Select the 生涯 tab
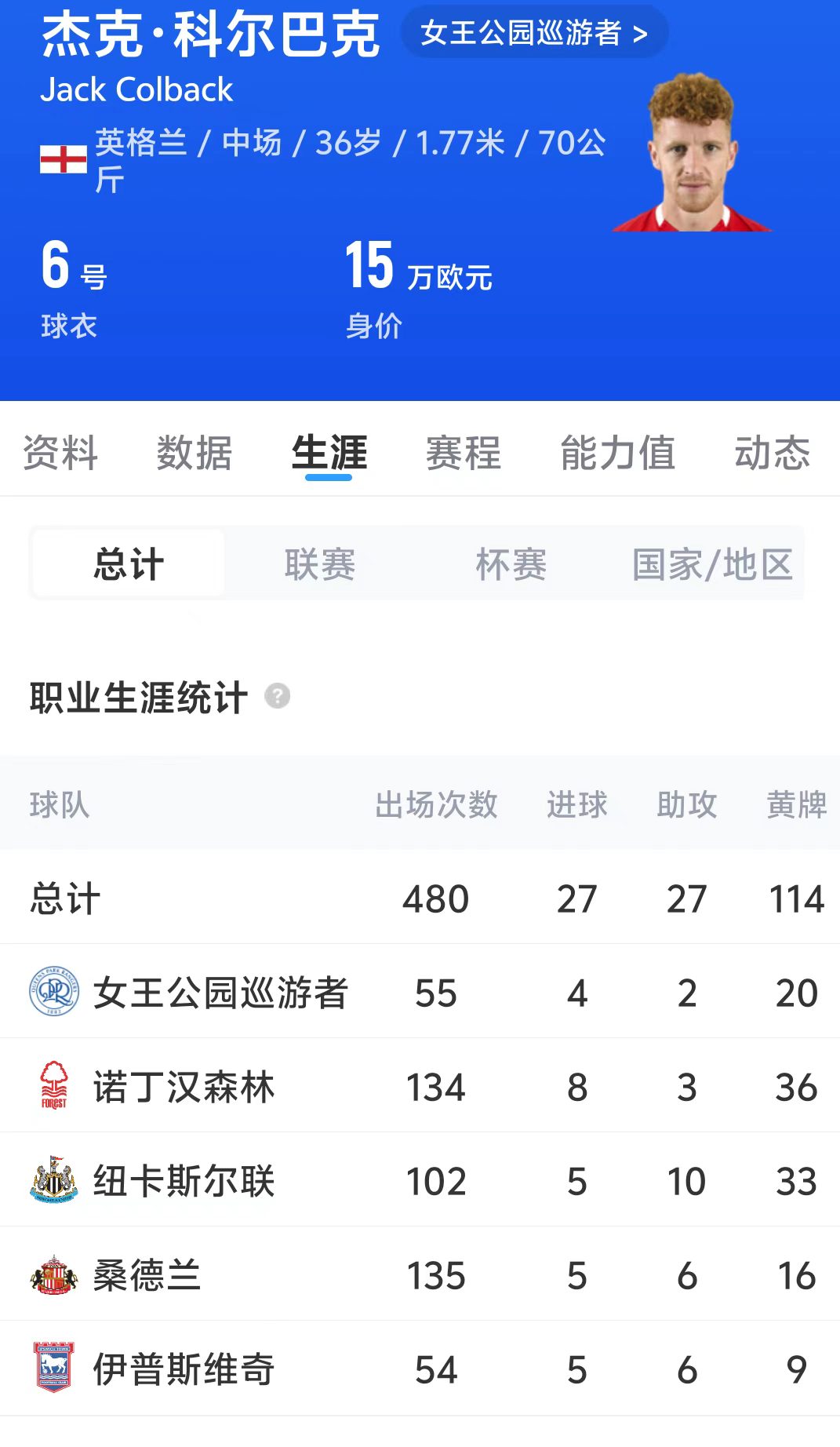This screenshot has width=840, height=1447. (x=329, y=453)
